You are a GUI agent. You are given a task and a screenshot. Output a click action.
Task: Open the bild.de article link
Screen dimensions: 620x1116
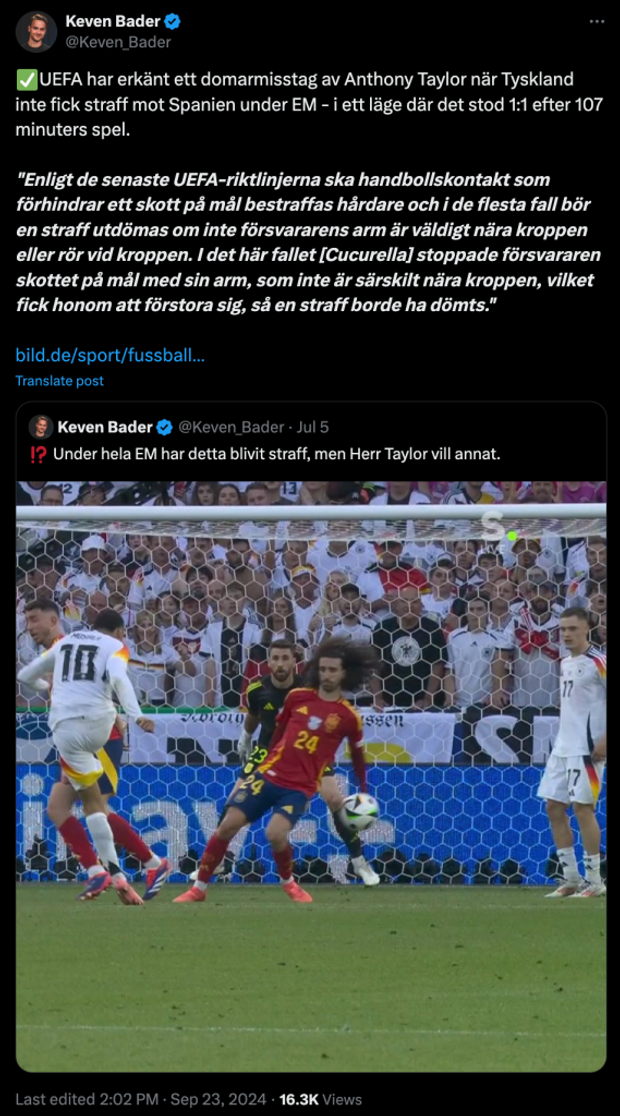click(x=110, y=354)
